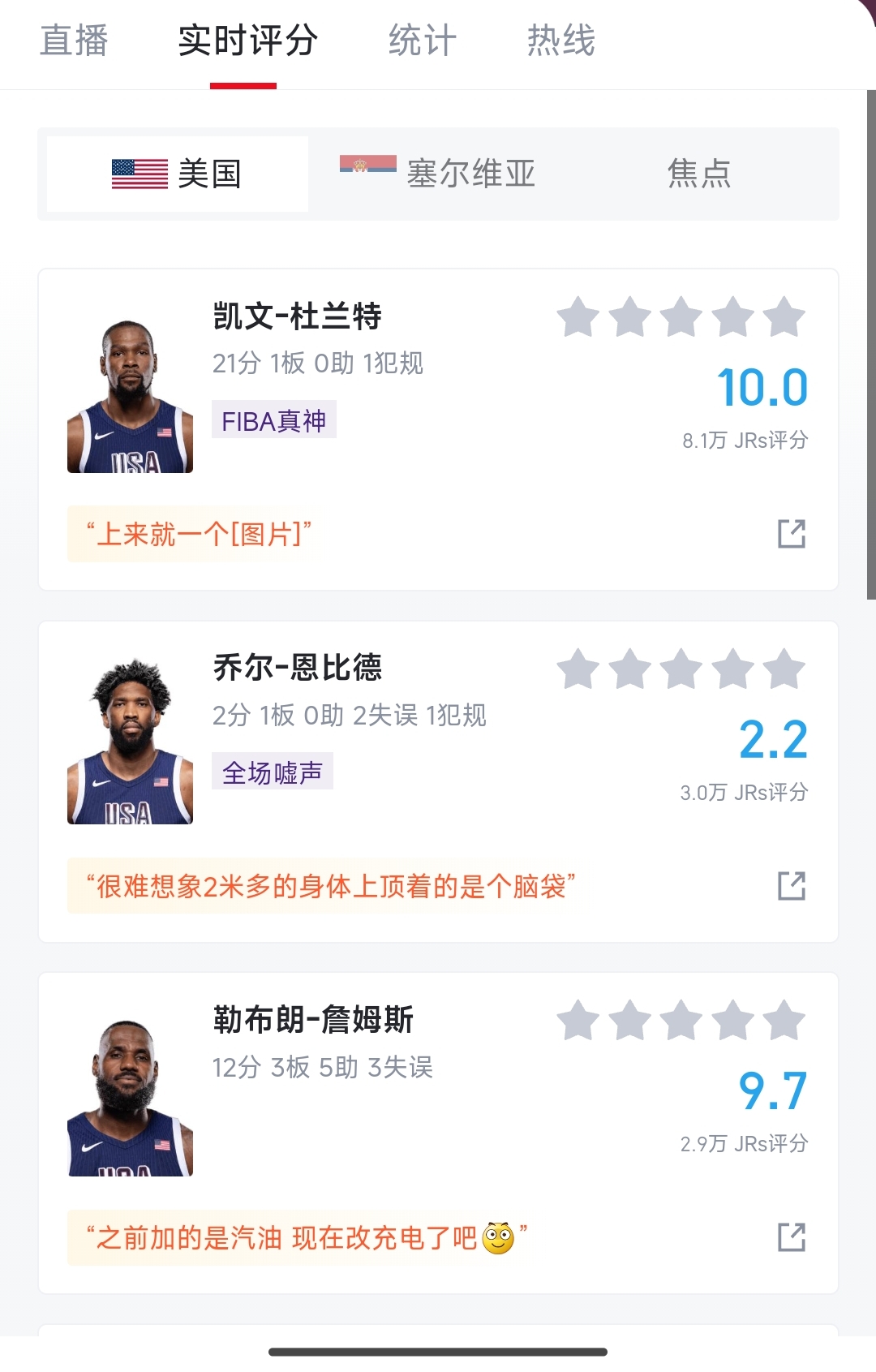Select the 焦点 tab
This screenshot has height=1372, width=876.
(699, 173)
